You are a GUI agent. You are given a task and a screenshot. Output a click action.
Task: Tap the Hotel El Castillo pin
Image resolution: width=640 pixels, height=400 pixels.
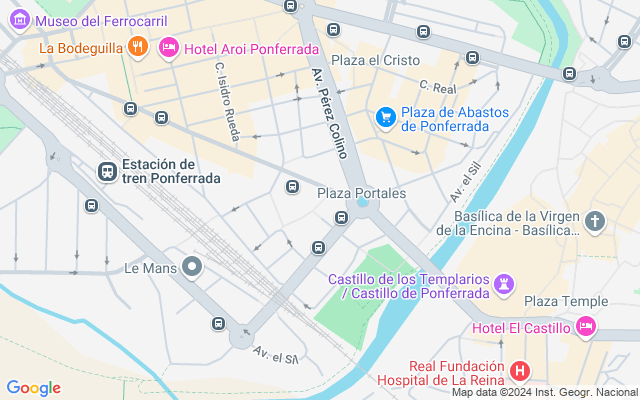[x=585, y=326]
